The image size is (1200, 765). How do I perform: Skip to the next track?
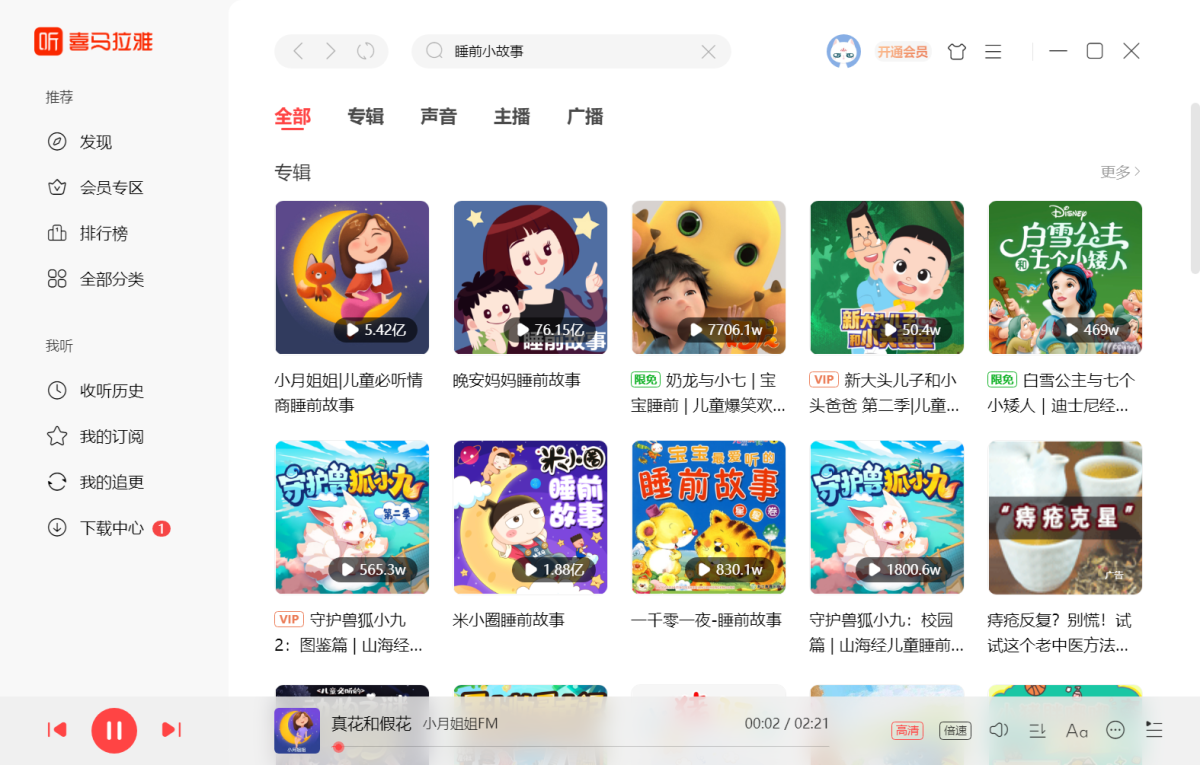pyautogui.click(x=171, y=730)
